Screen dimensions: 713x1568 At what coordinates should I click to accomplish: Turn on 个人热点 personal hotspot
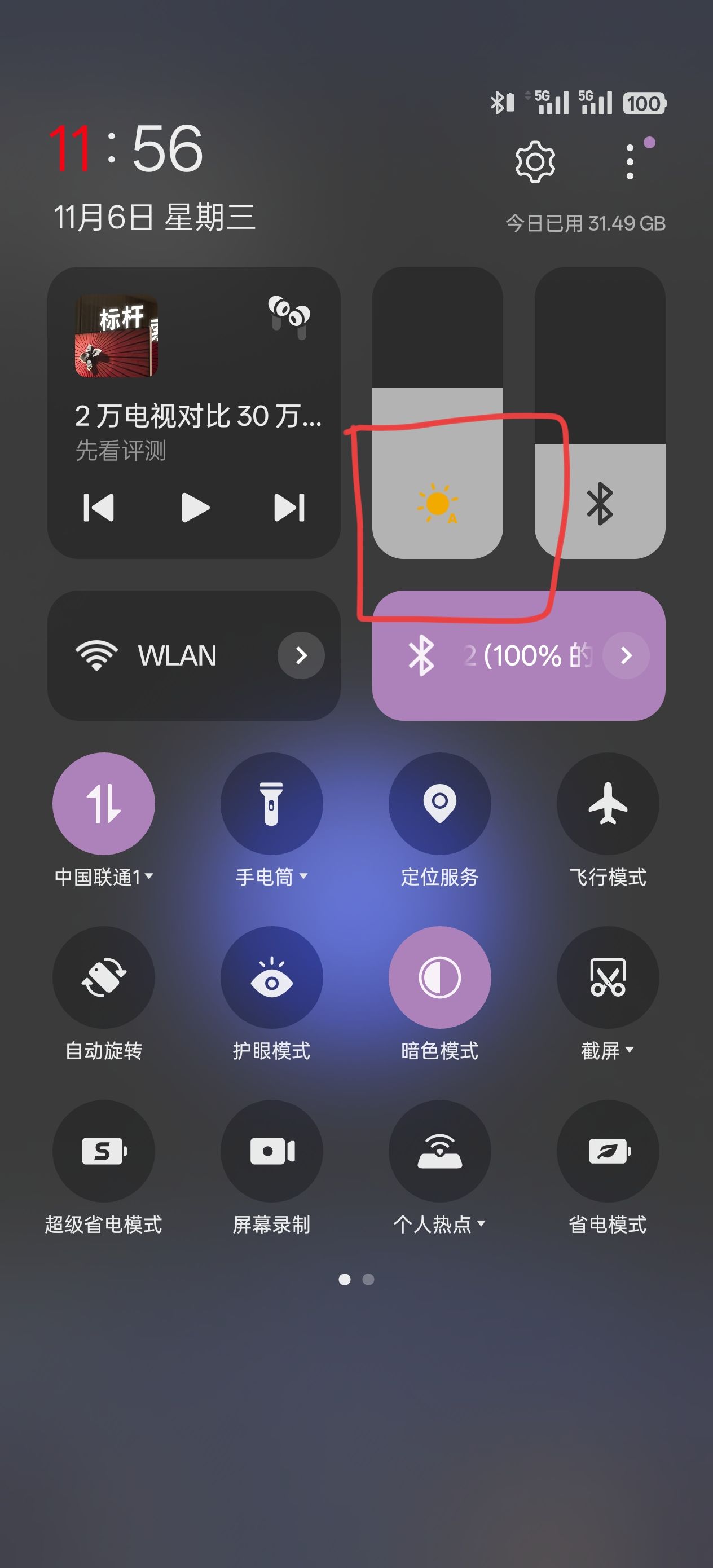click(439, 1151)
